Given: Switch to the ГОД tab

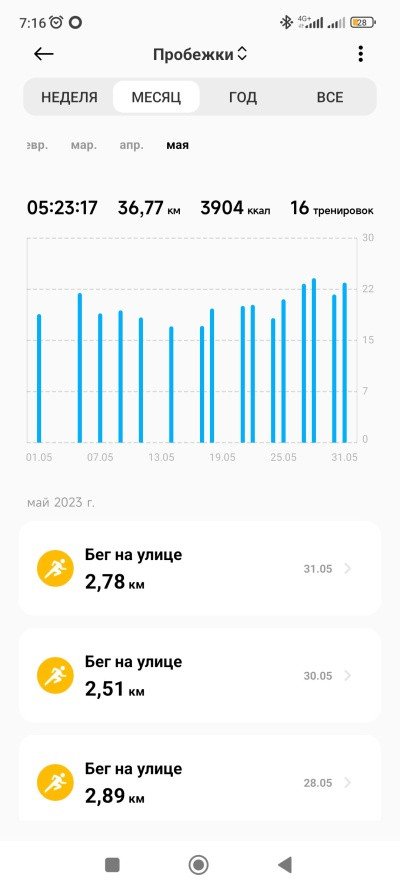Looking at the screenshot, I should (243, 97).
